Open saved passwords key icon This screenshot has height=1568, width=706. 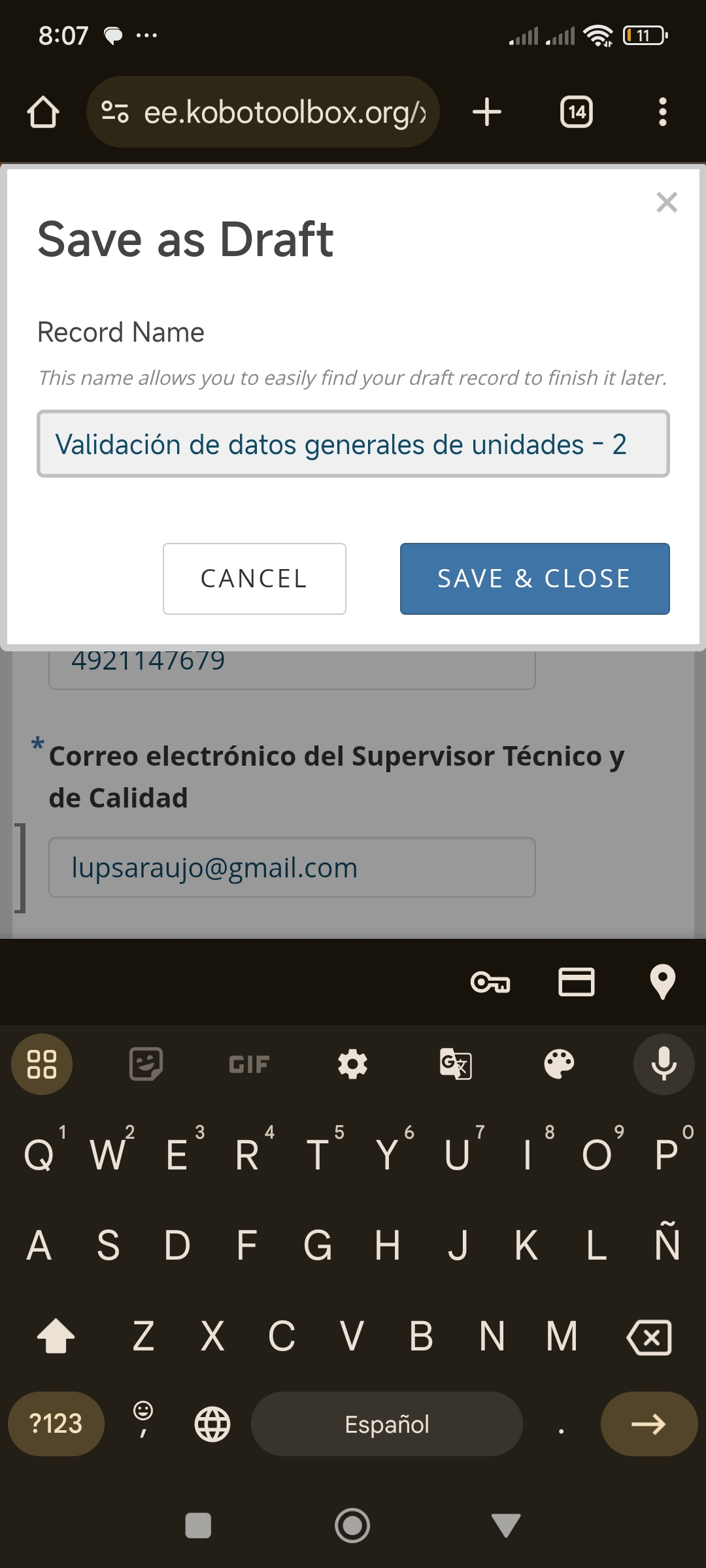[490, 982]
